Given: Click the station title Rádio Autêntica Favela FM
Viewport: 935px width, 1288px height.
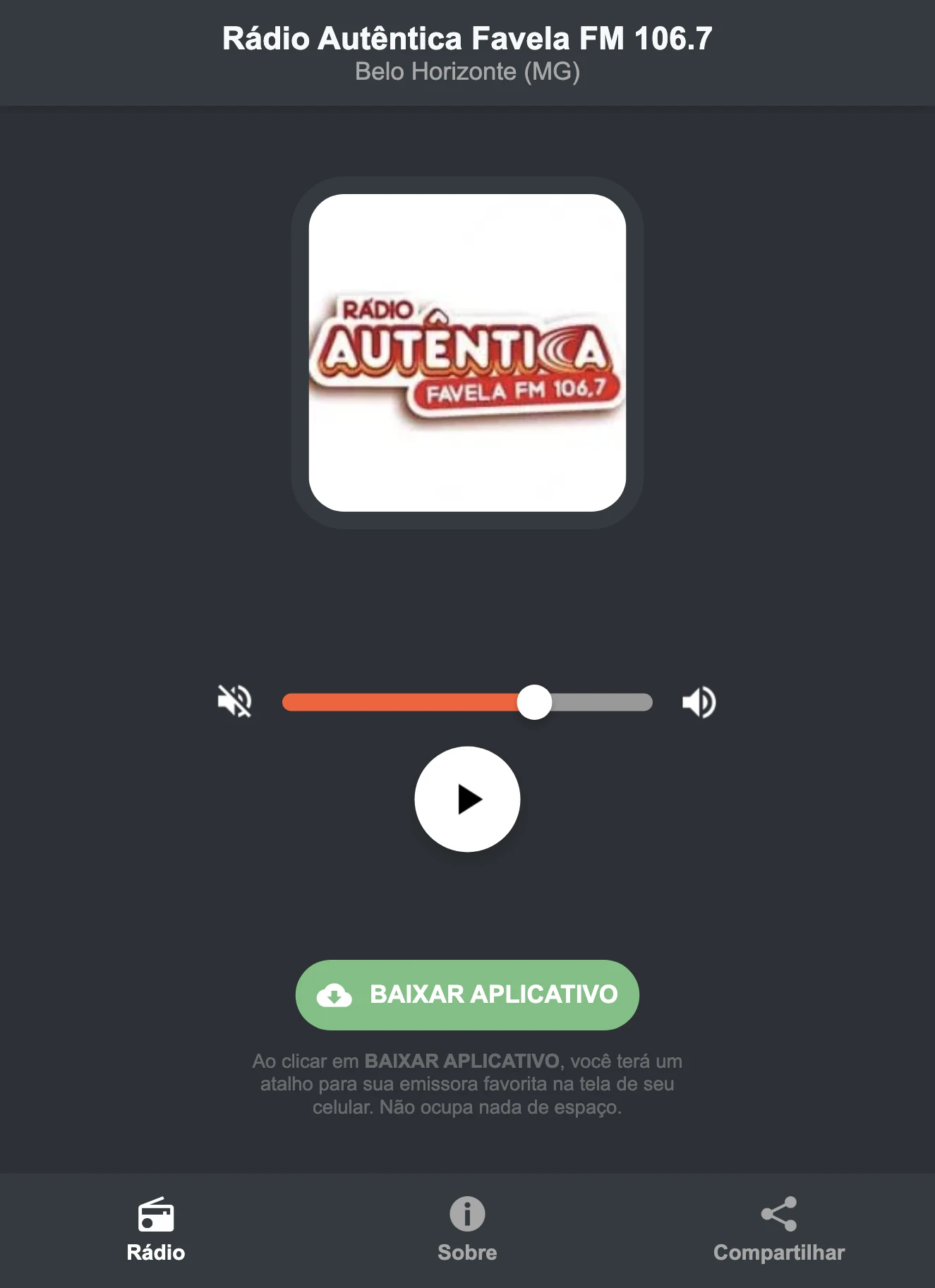Looking at the screenshot, I should tap(467, 40).
